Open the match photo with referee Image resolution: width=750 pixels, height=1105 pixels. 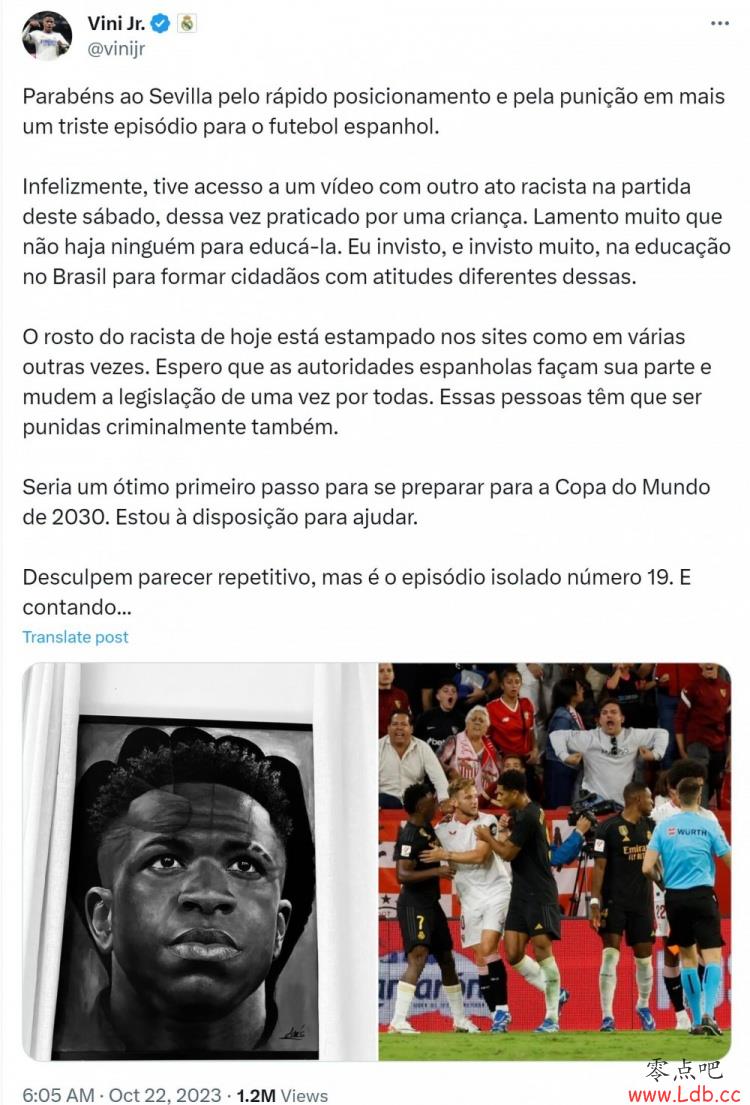555,860
